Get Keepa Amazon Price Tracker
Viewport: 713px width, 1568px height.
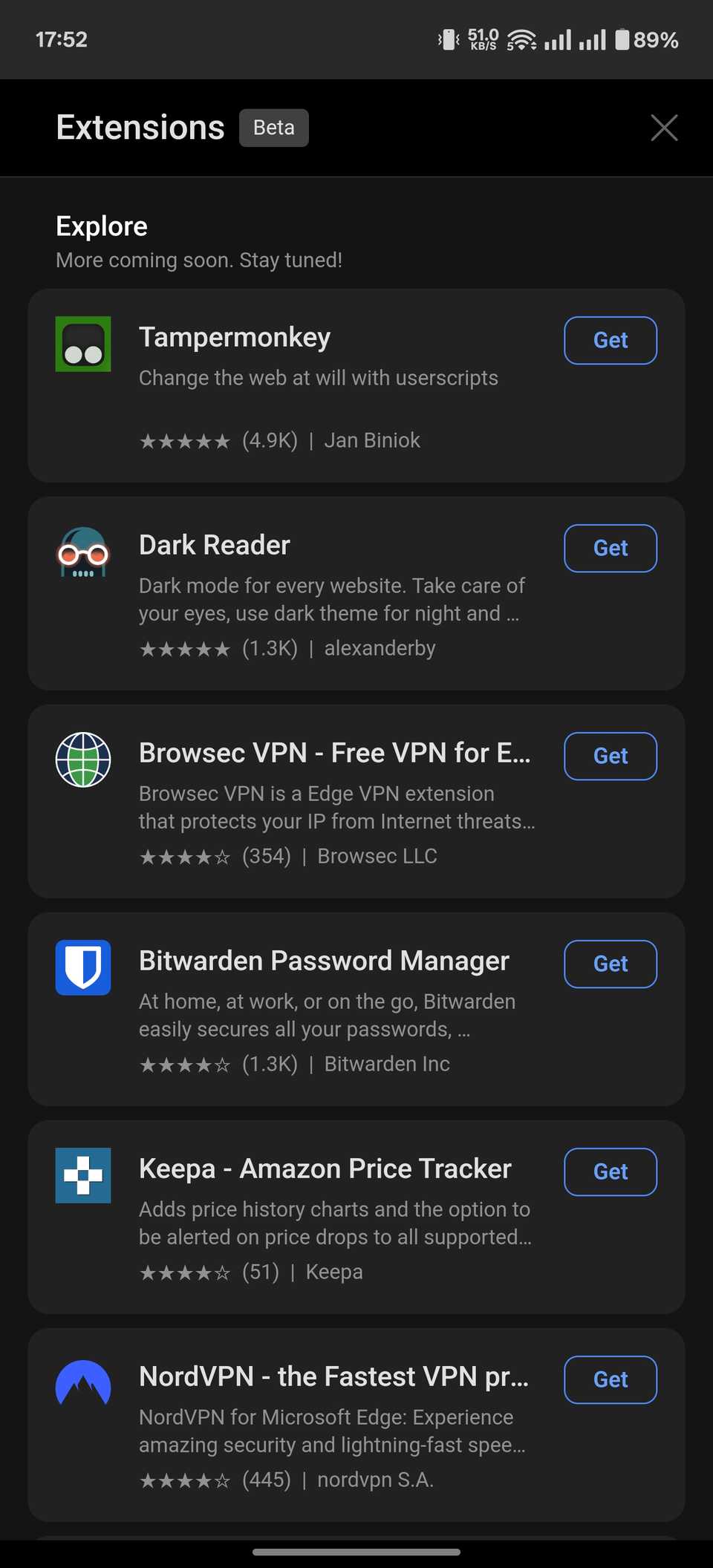pyautogui.click(x=610, y=1172)
